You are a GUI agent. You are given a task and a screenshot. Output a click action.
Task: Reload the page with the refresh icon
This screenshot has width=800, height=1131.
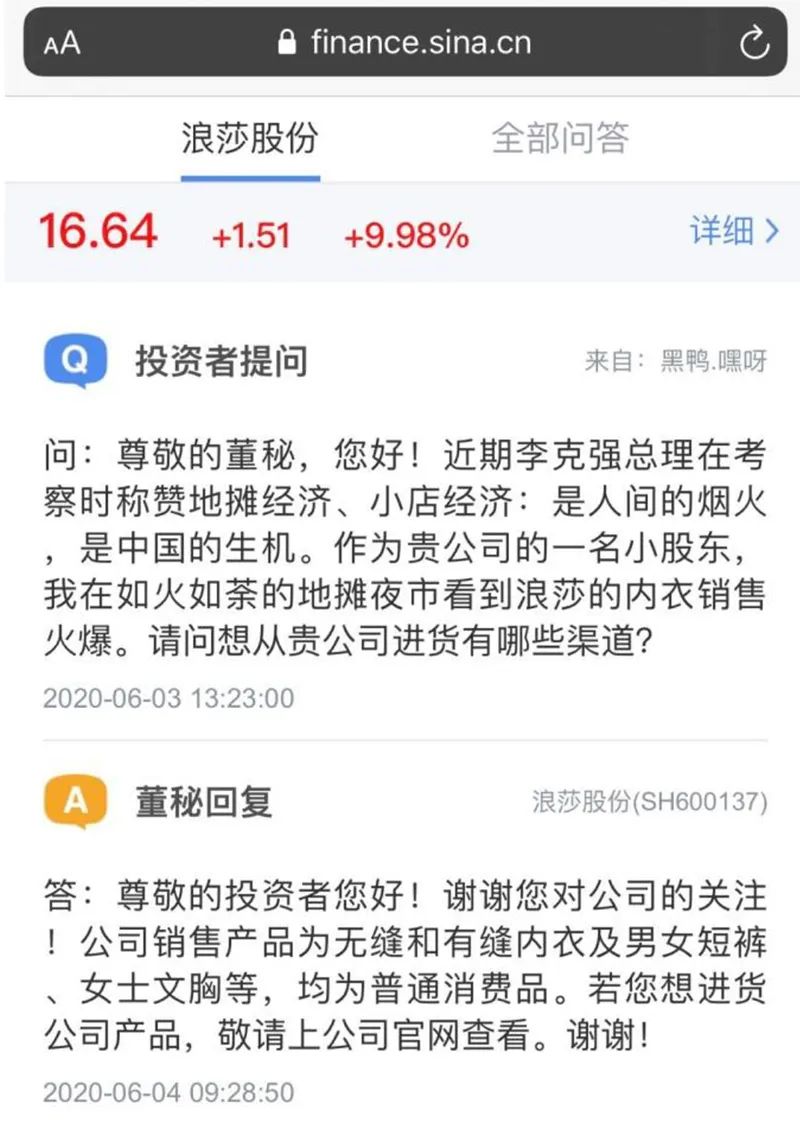point(752,43)
